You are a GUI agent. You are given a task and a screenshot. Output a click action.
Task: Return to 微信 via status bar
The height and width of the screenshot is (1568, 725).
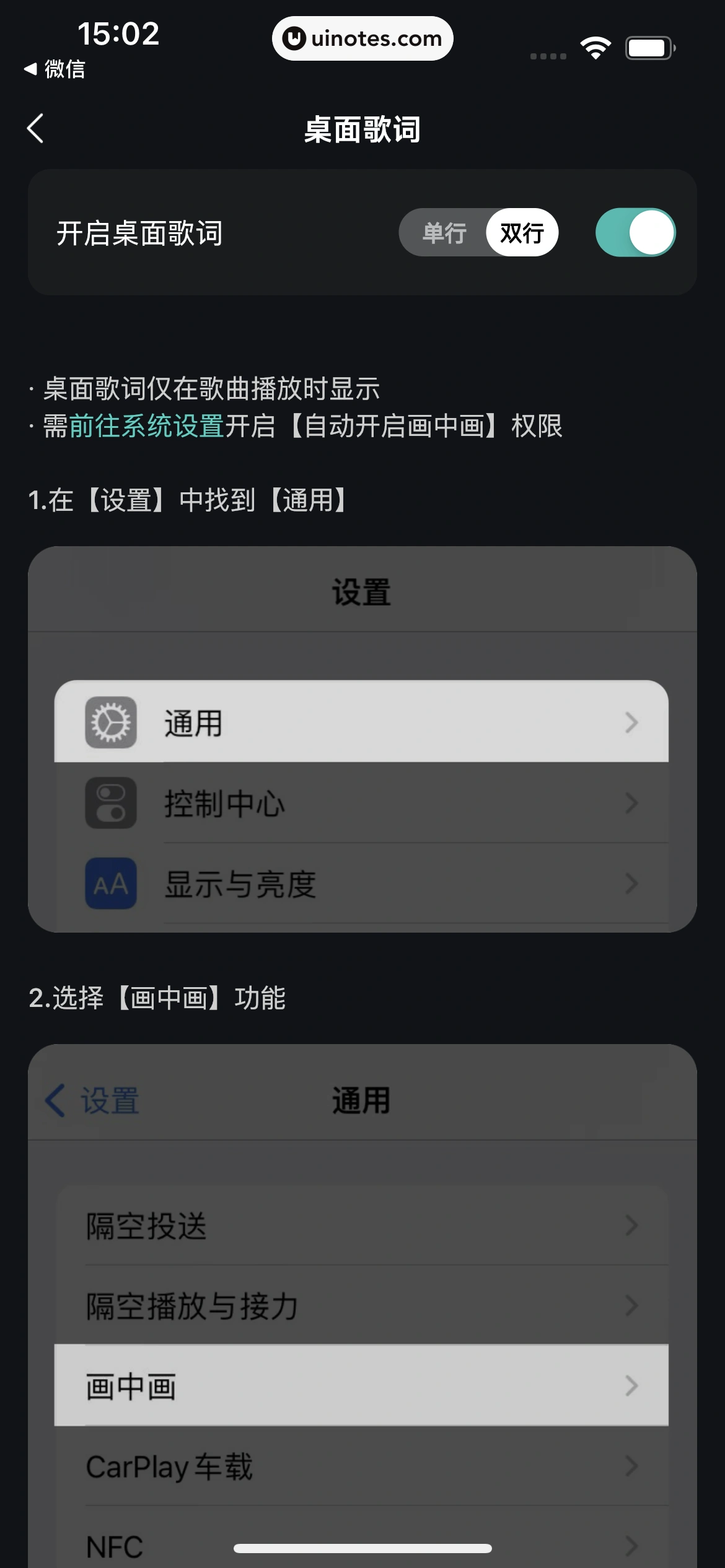tap(55, 69)
